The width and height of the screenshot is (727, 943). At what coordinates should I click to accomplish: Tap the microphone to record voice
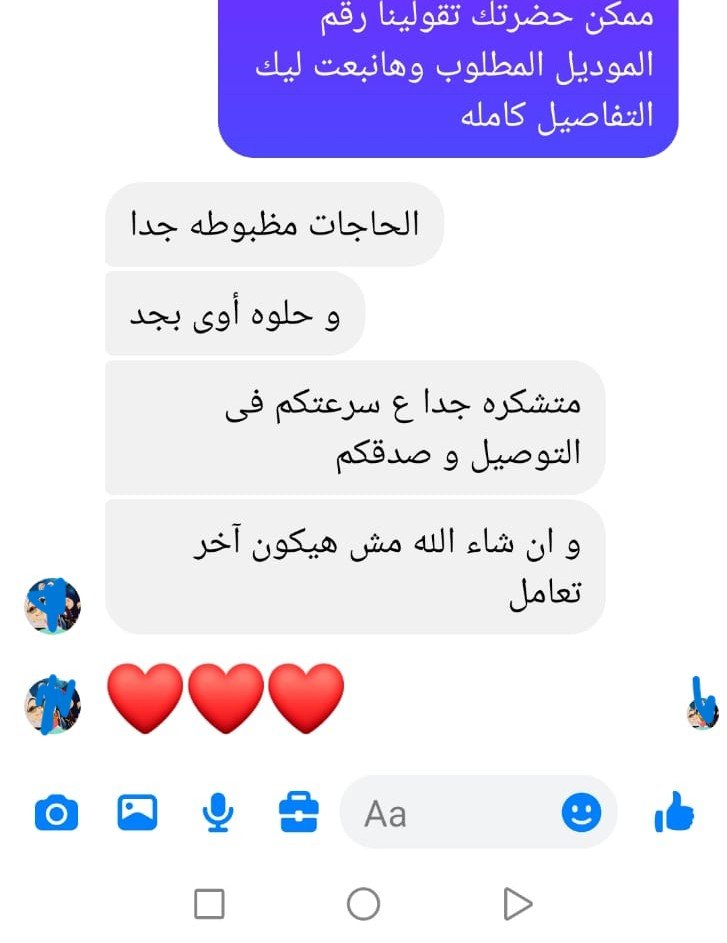(x=218, y=813)
